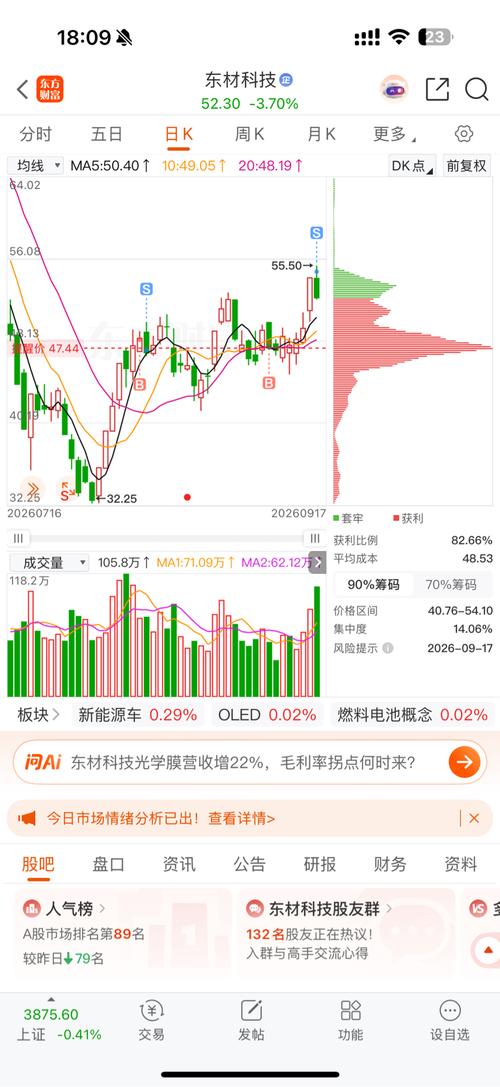Switch to the 分时 chart tab
Image resolution: width=500 pixels, height=1087 pixels.
click(x=35, y=134)
